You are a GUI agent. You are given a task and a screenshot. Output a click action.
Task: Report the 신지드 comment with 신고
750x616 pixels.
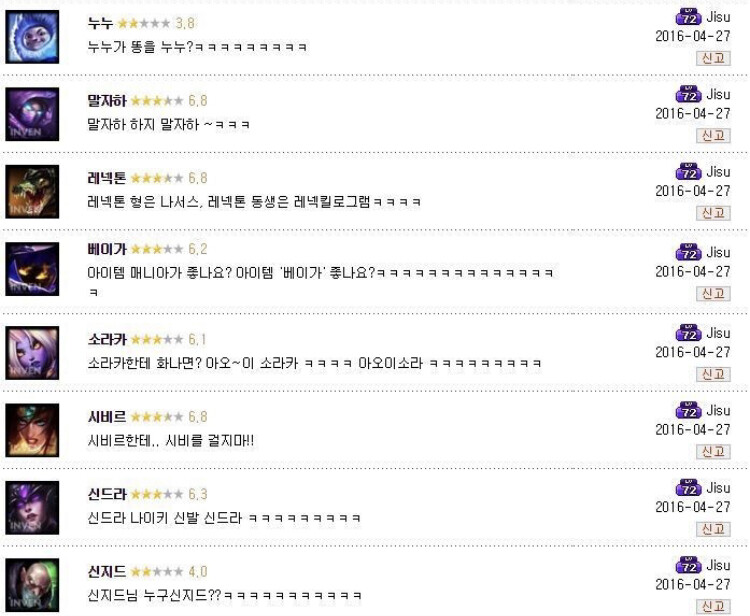click(713, 606)
